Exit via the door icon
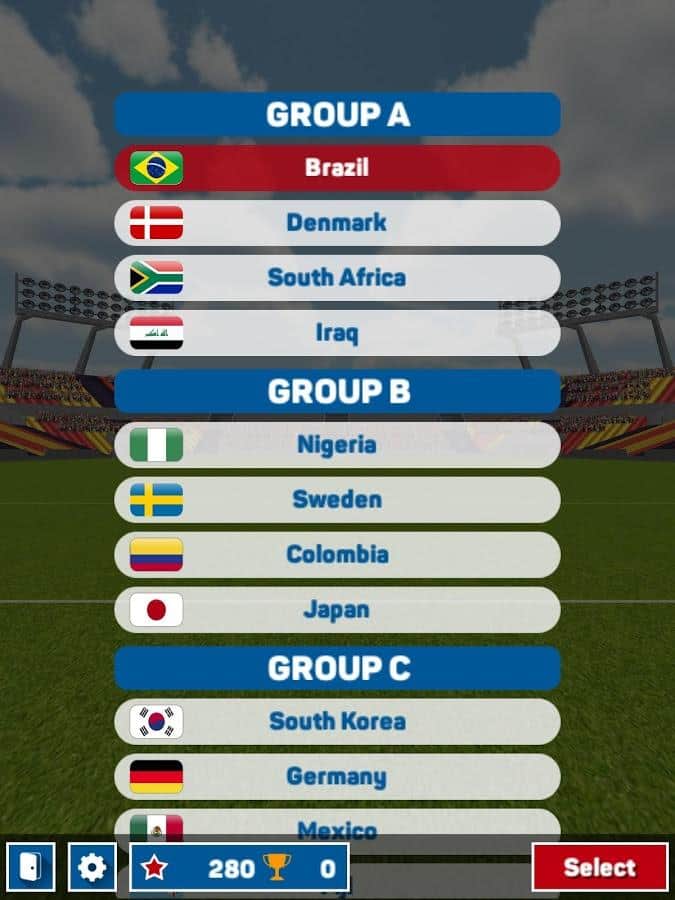675x900 pixels. click(31, 867)
